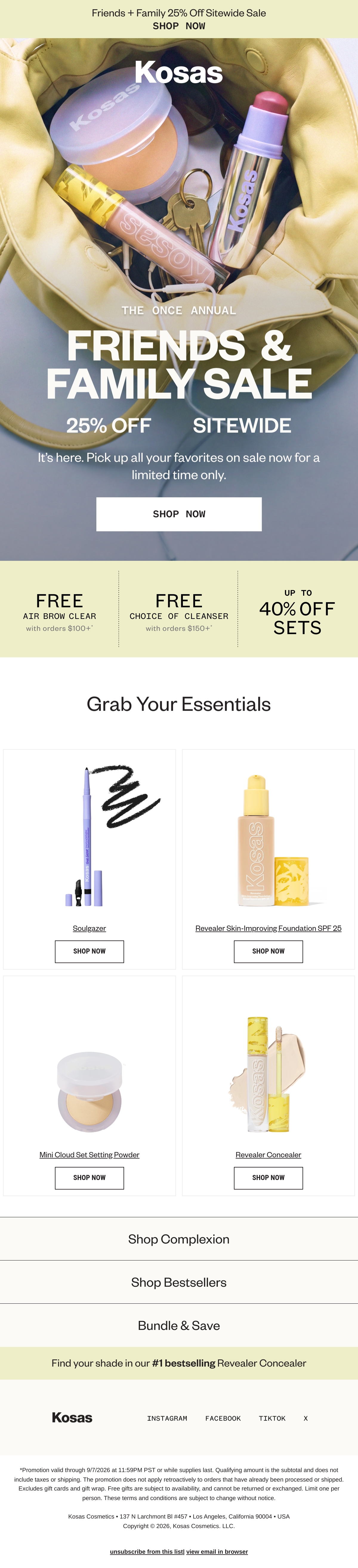
Task: Go to the Kosas TikTok link
Action: [x=272, y=1418]
